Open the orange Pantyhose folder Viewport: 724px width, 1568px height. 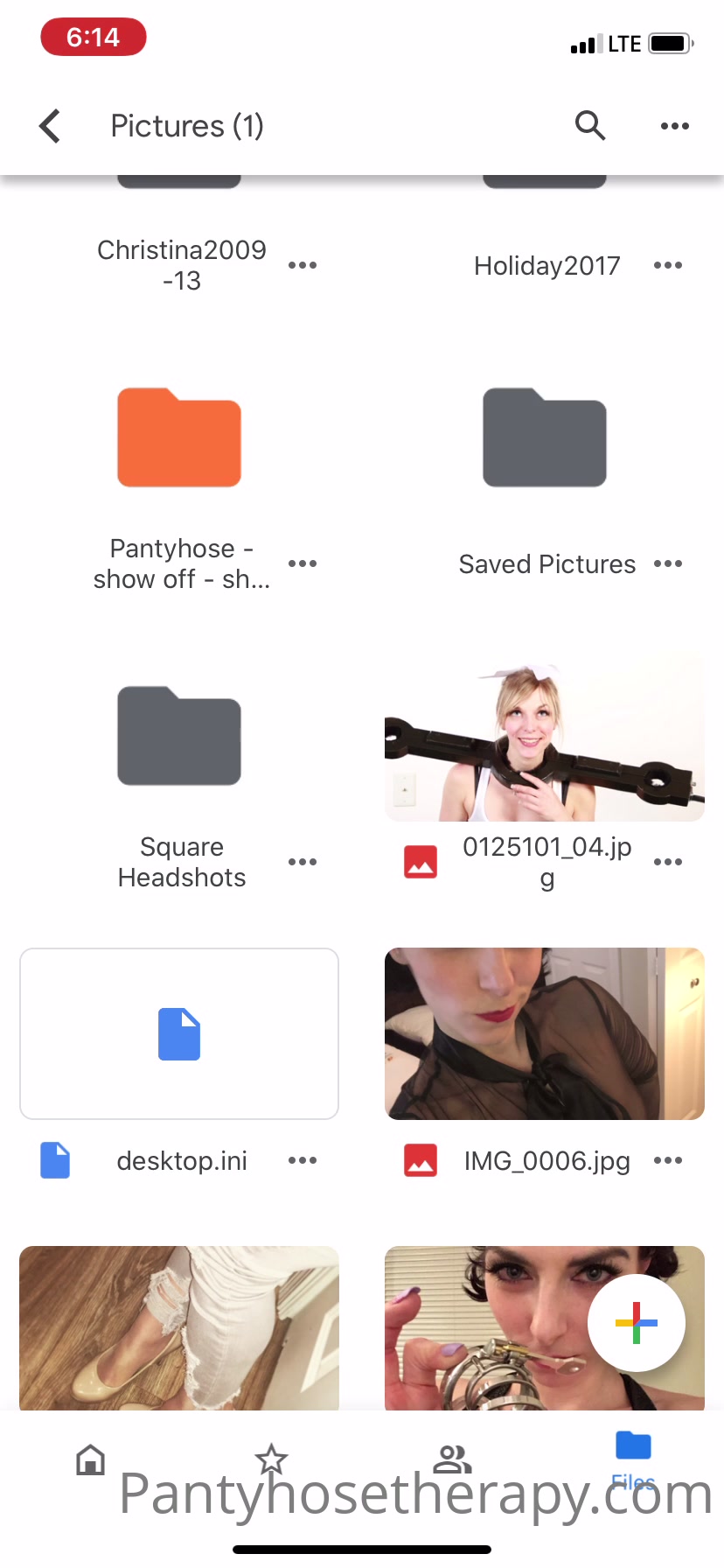tap(179, 437)
